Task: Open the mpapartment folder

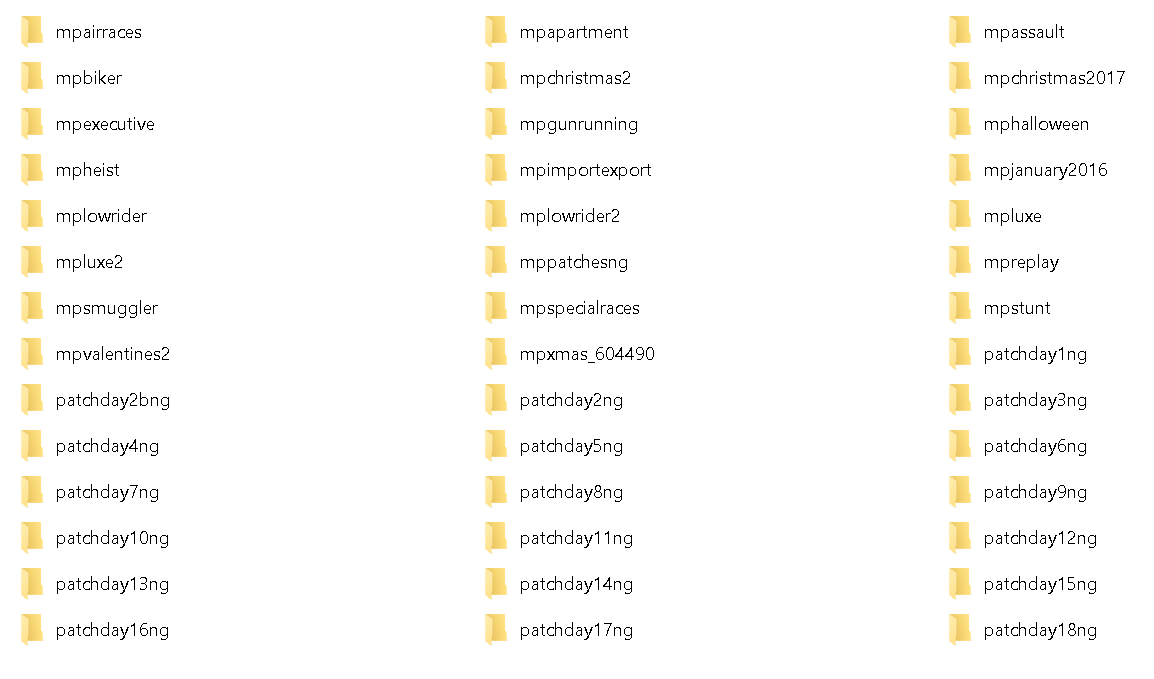Action: 573,32
